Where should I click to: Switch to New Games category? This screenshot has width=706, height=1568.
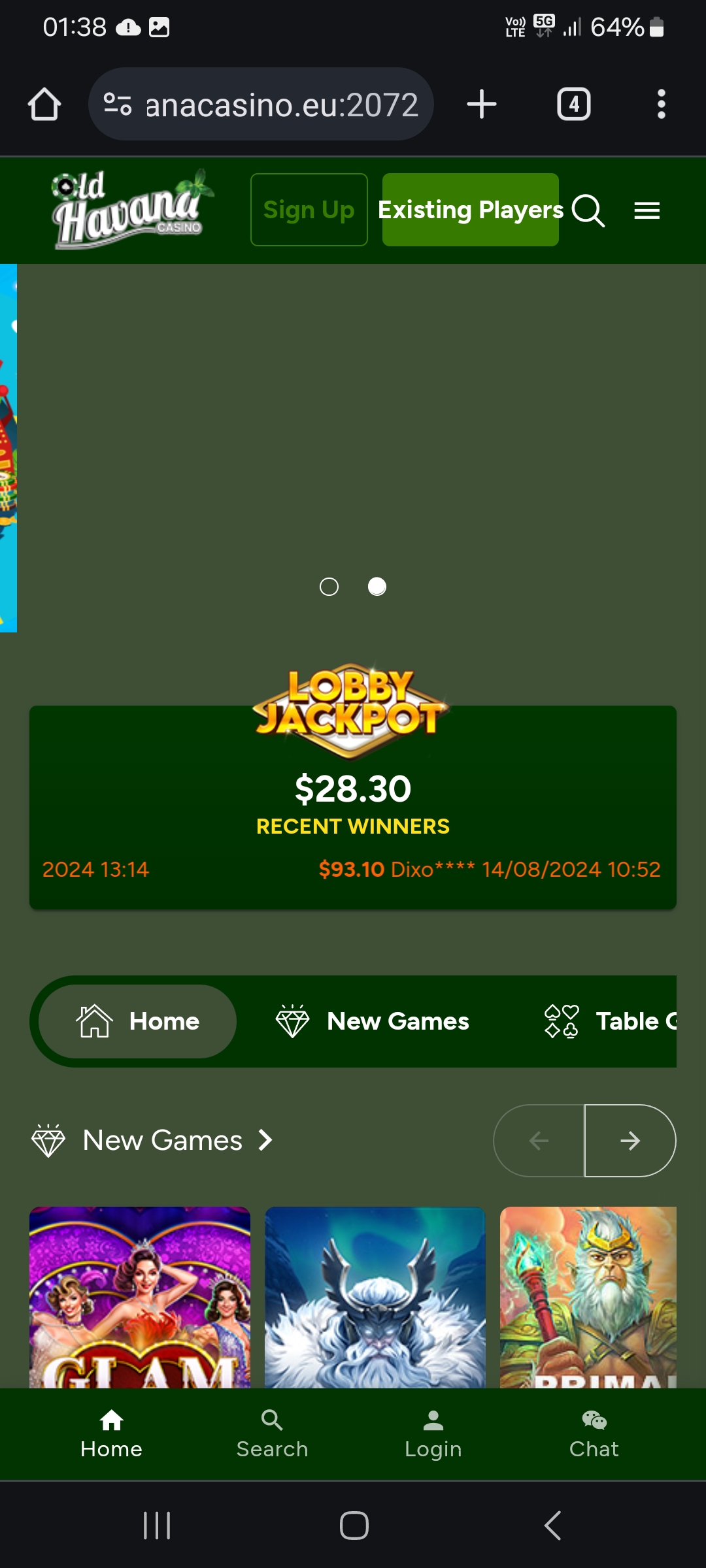373,1021
